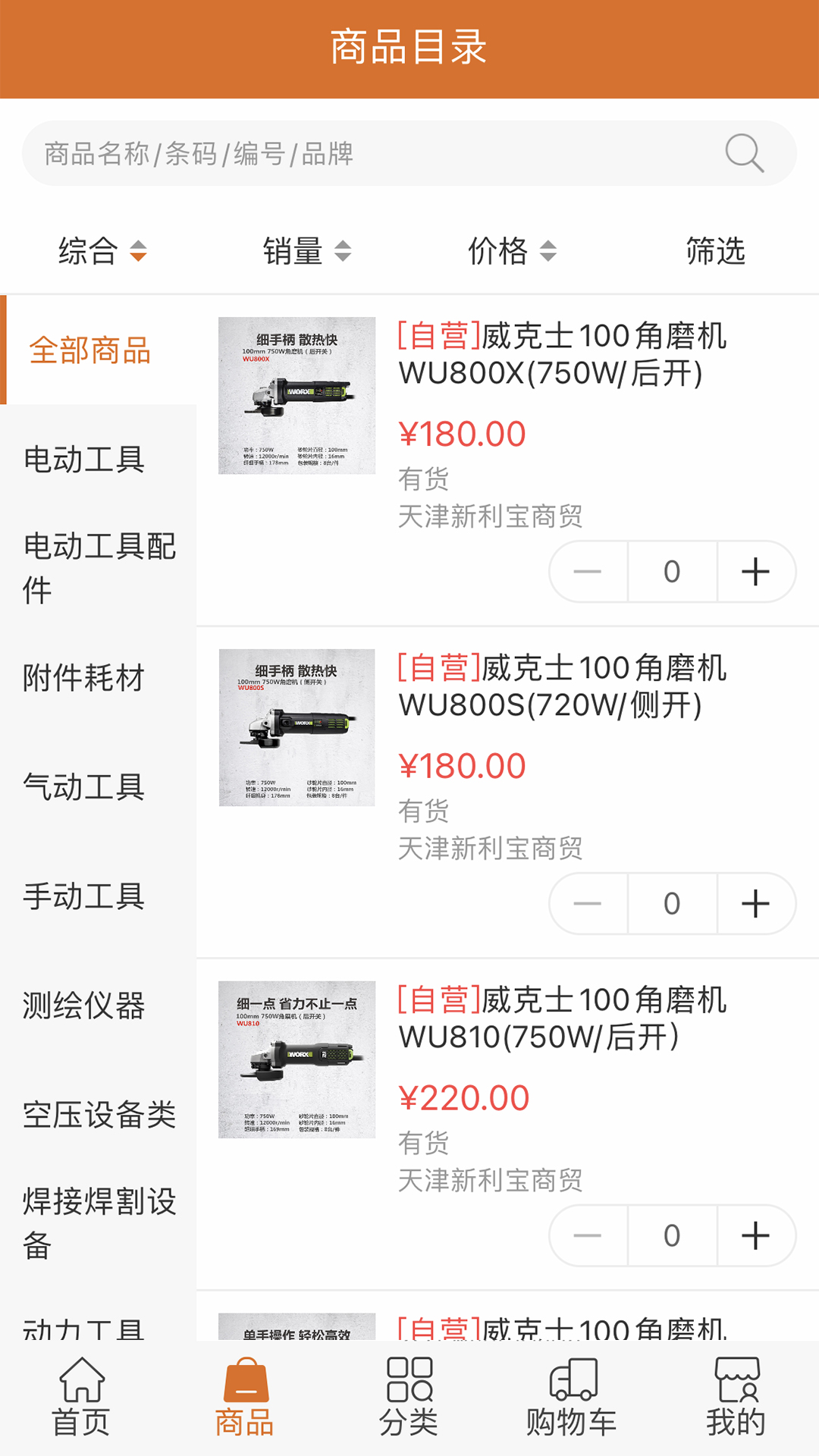This screenshot has height=1456, width=819.
Task: Open the WU800X angle grinder product
Action: pos(562,354)
